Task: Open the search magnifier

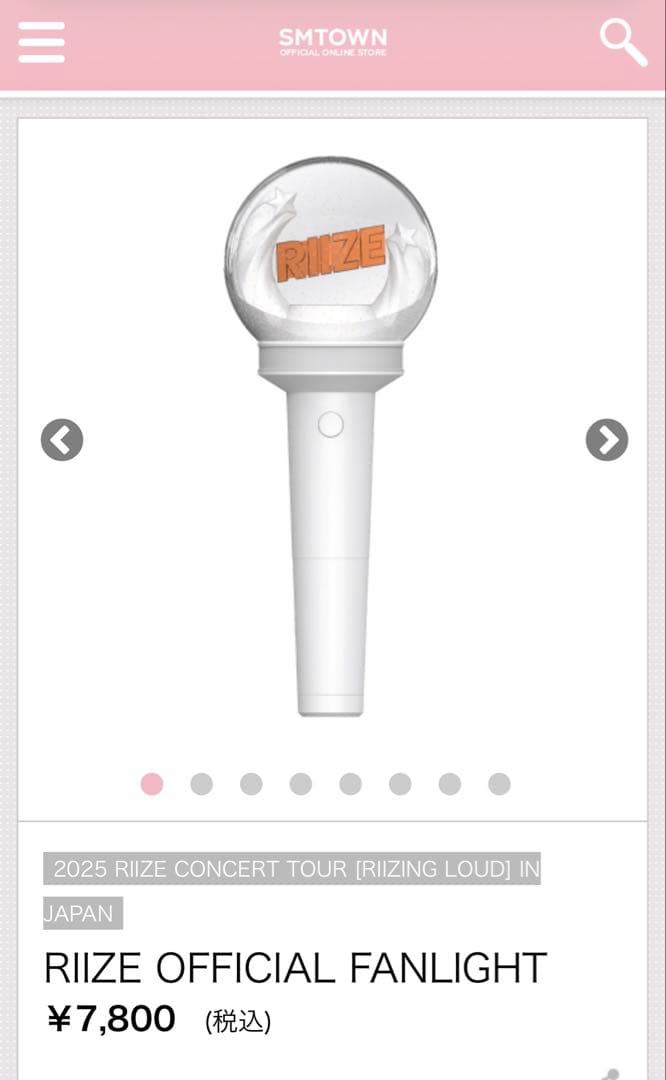Action: coord(622,42)
